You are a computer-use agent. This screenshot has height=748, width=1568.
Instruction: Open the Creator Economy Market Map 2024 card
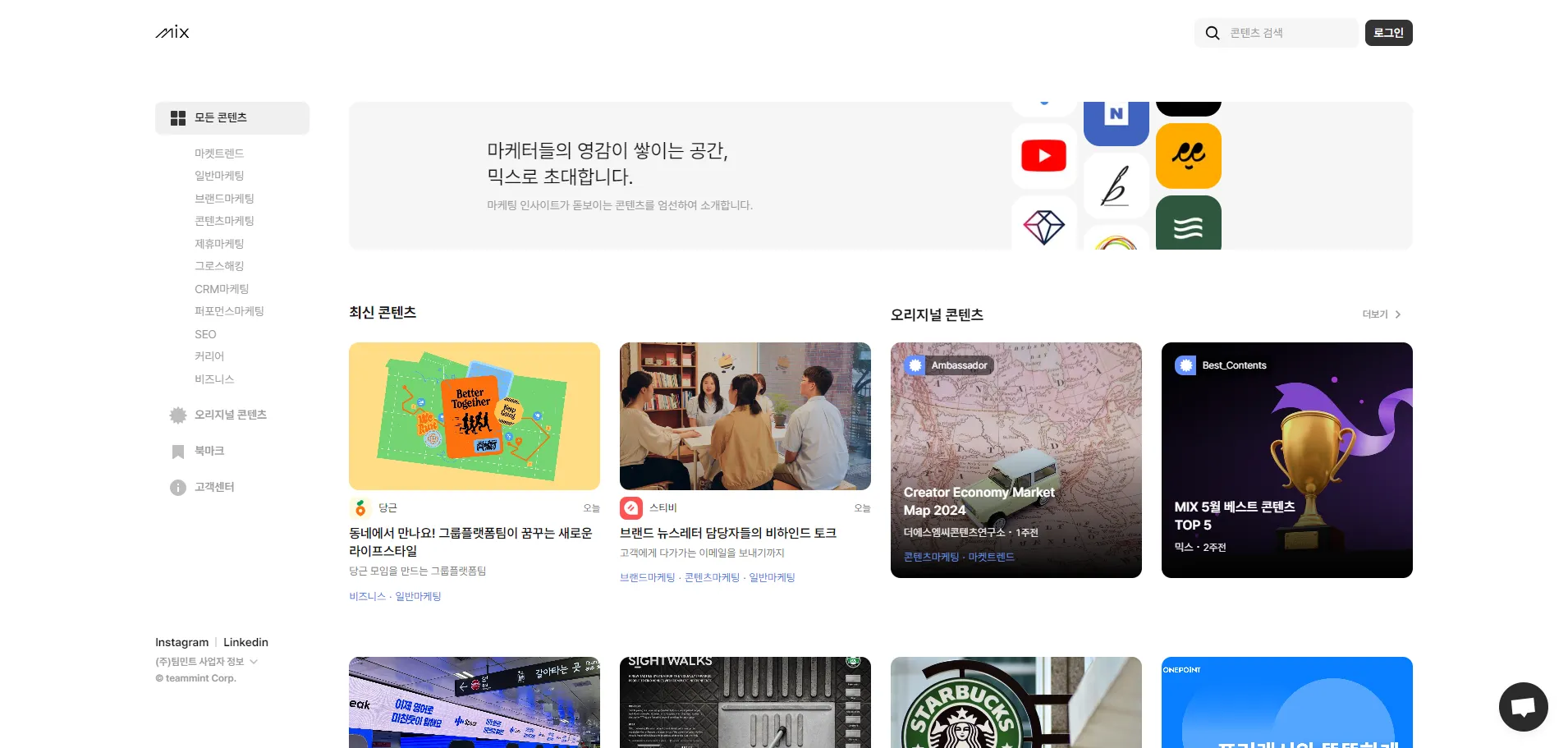1016,460
